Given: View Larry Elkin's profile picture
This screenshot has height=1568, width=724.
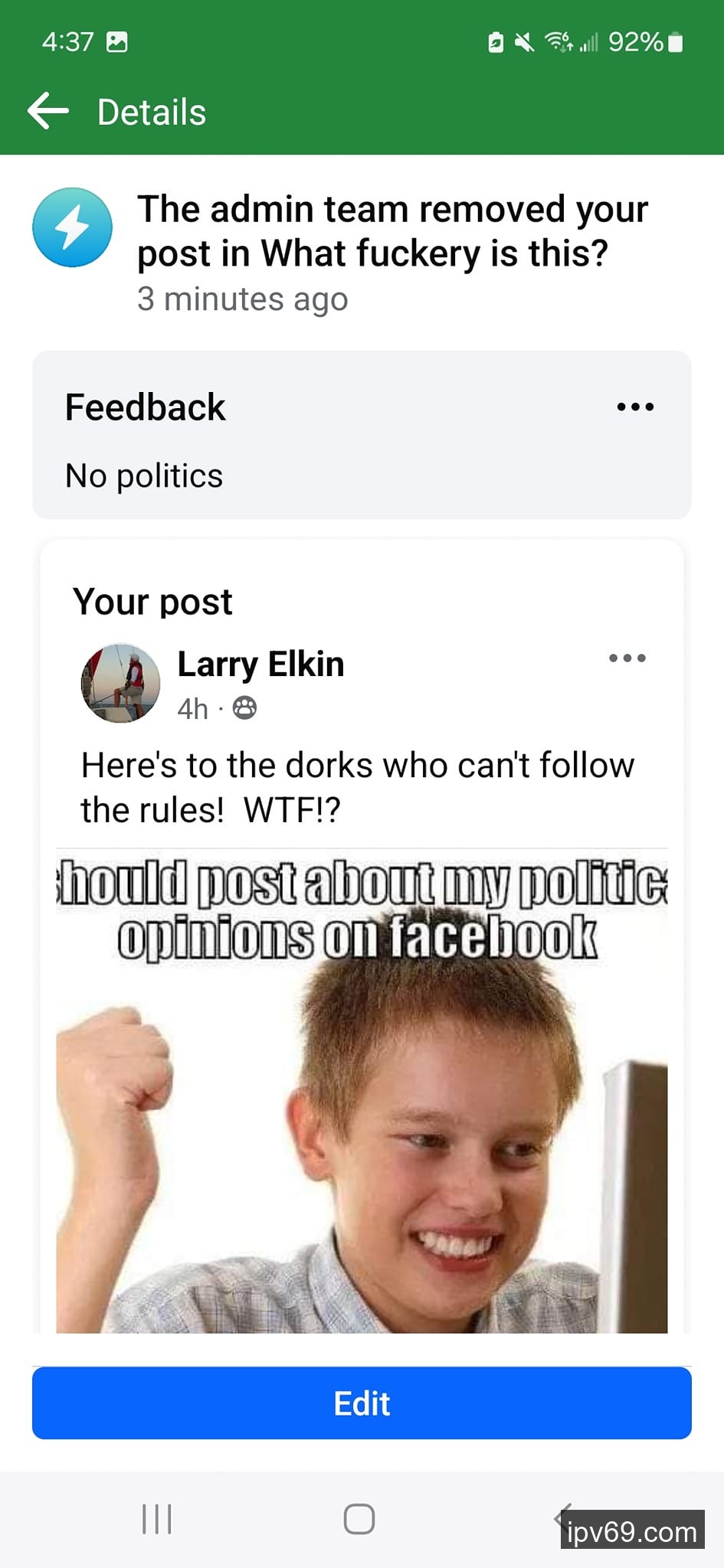Looking at the screenshot, I should point(120,683).
